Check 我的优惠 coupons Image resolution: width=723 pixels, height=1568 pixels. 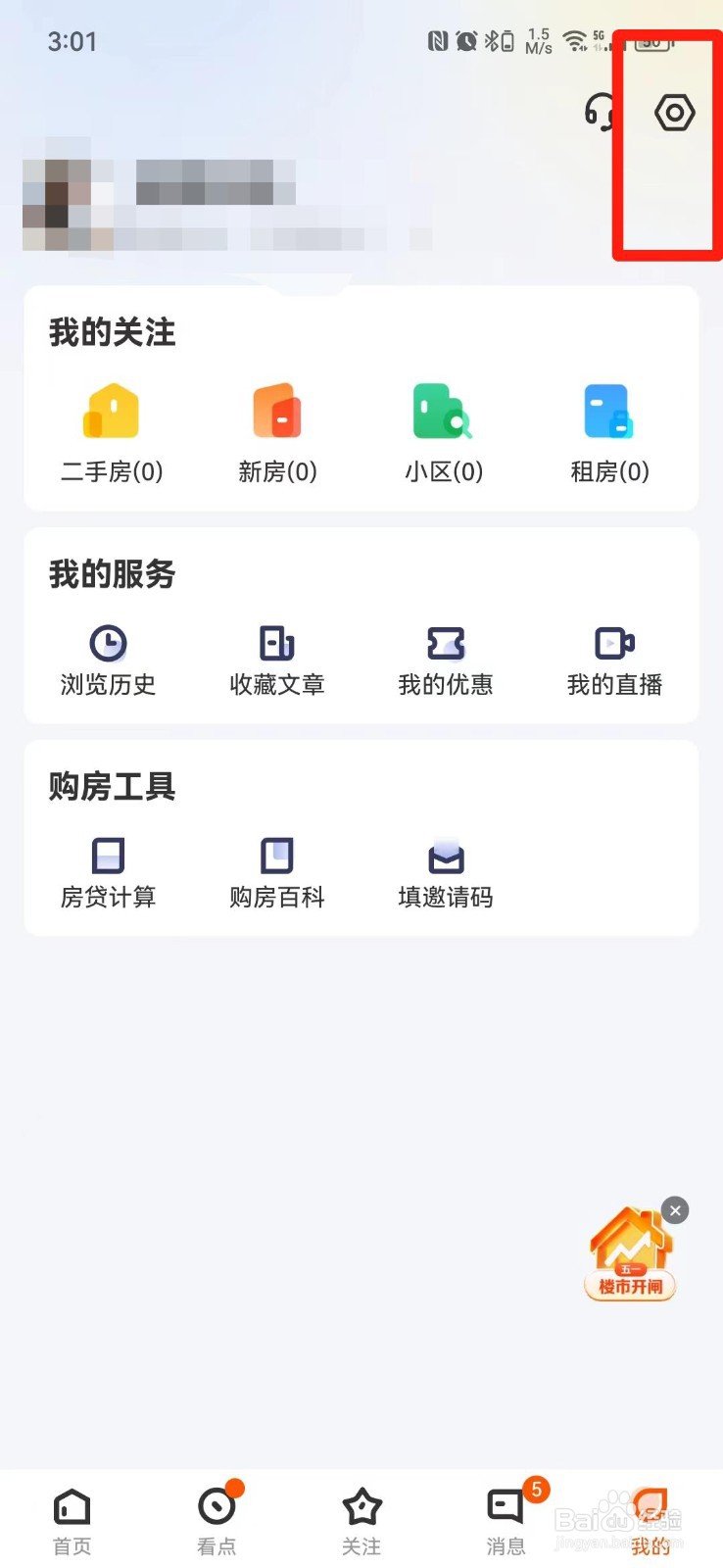[x=446, y=661]
